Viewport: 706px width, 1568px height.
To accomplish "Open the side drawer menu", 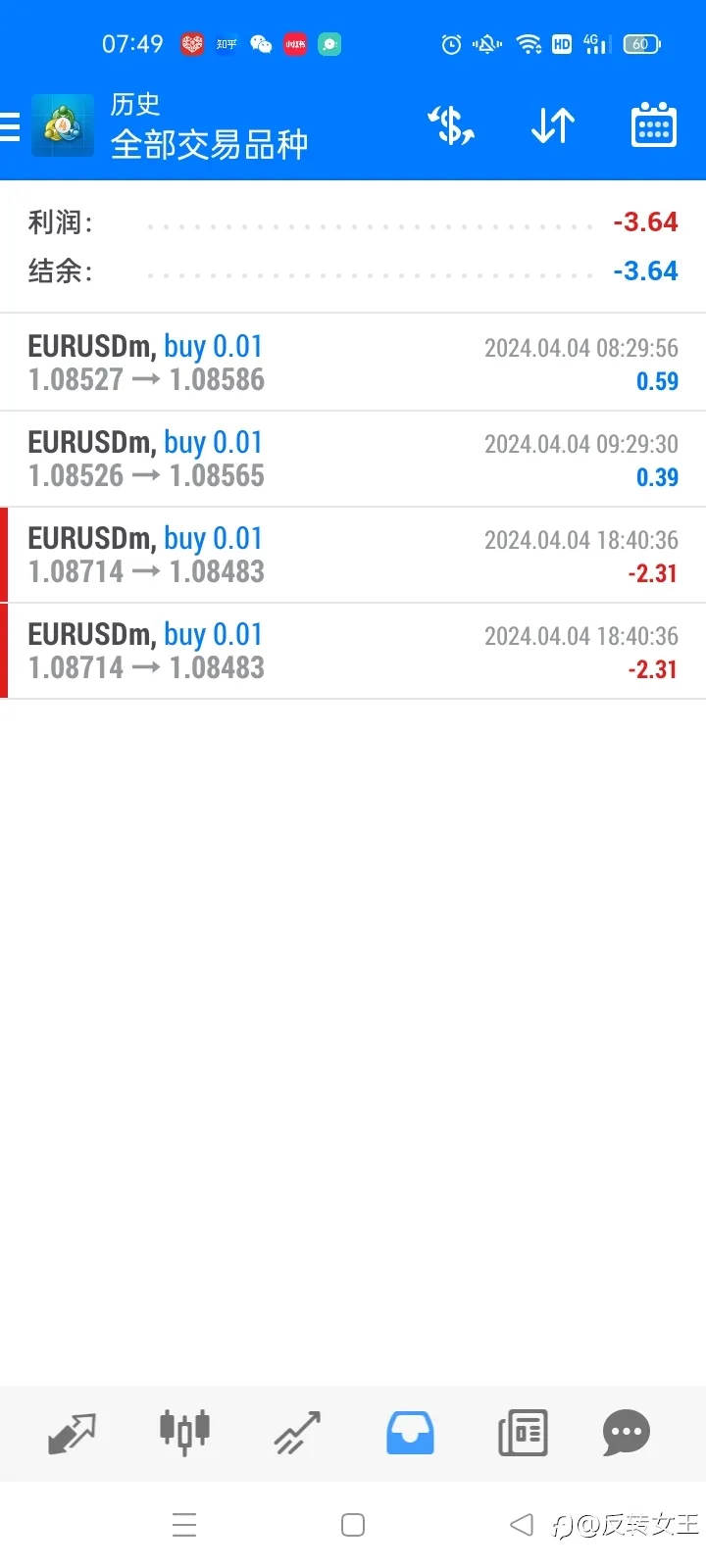I will pos(10,127).
